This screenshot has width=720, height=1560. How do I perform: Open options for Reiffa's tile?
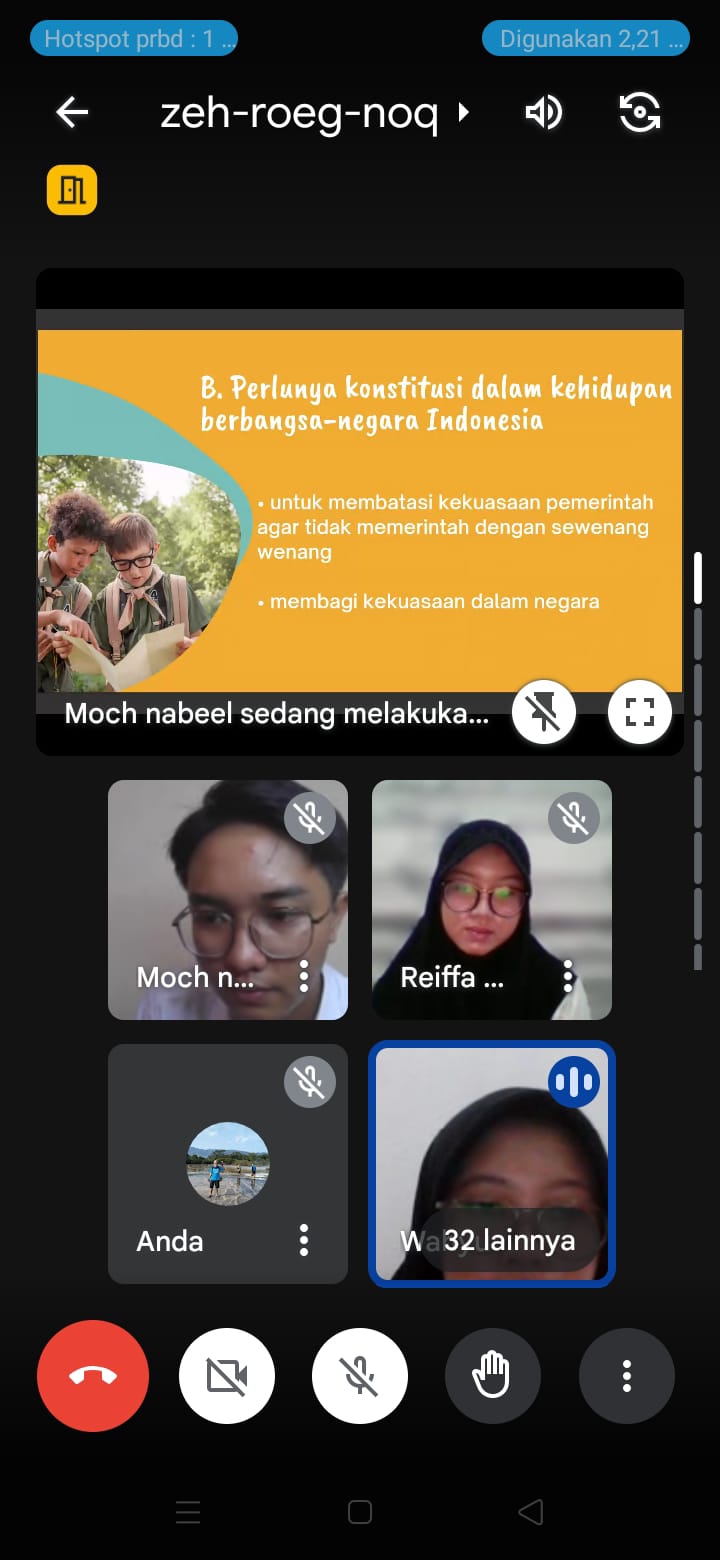[568, 976]
